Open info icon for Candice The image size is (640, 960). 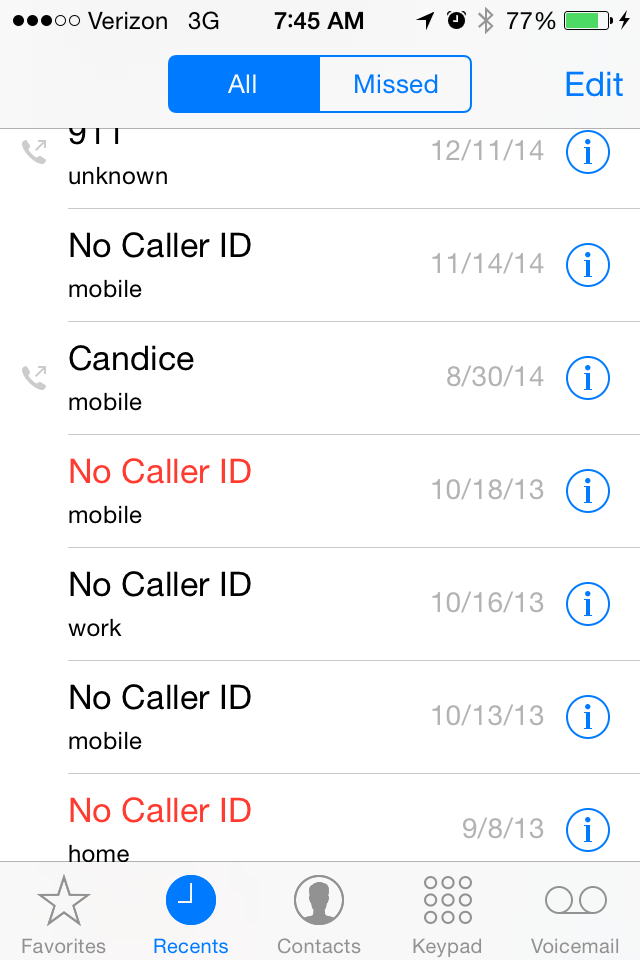click(x=588, y=378)
